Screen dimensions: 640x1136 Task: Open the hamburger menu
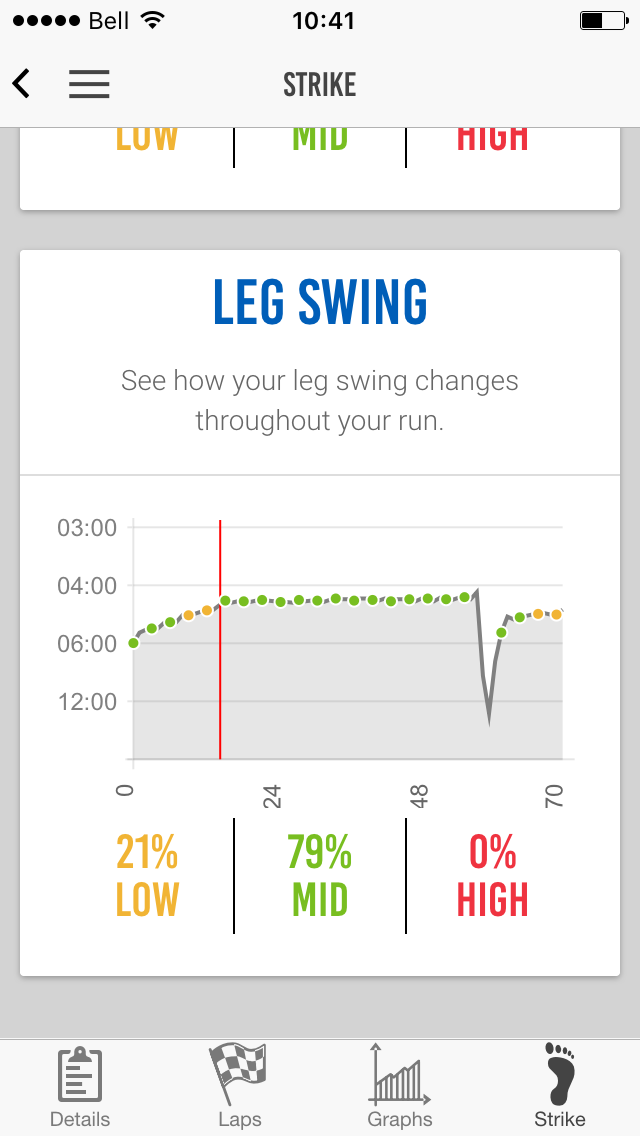click(89, 84)
